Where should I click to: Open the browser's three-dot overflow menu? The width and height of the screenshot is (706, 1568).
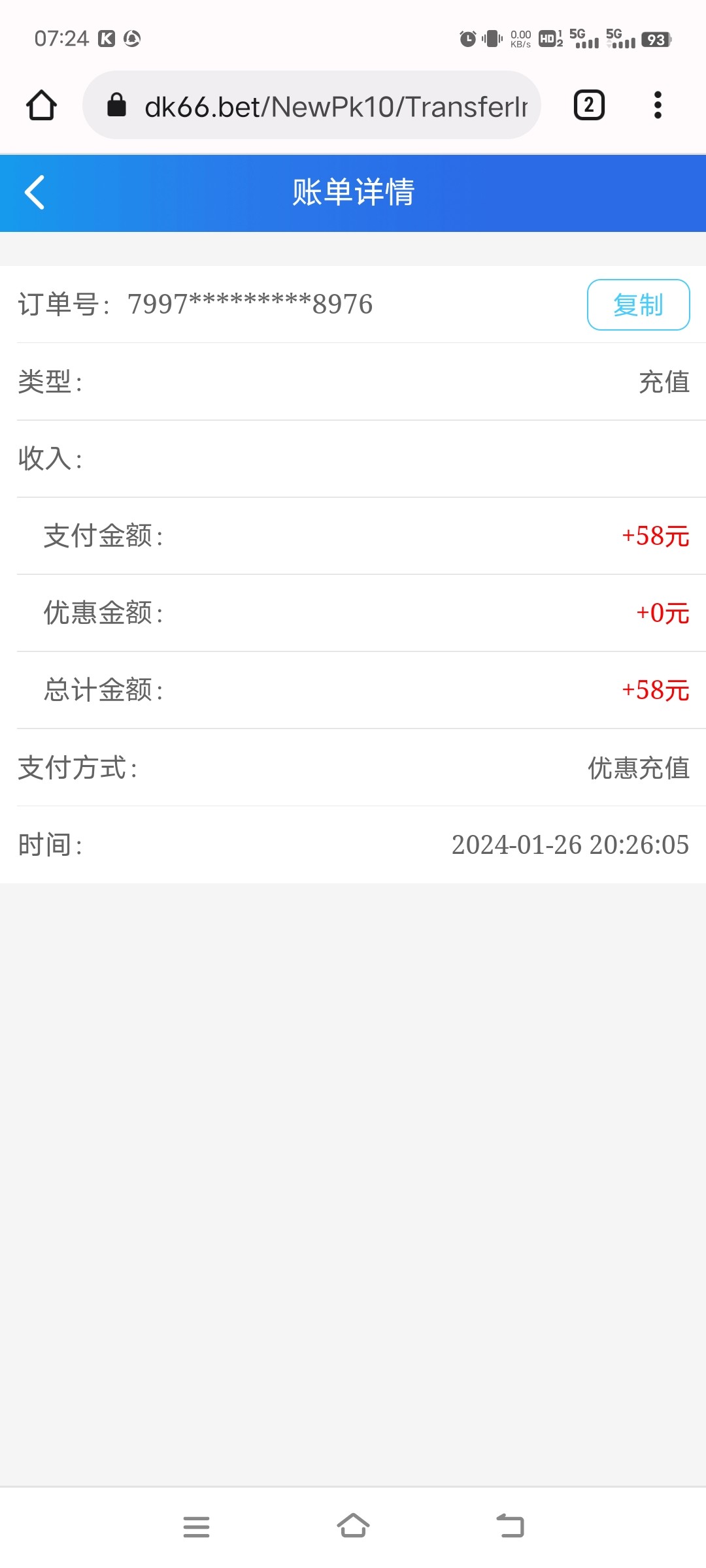click(658, 105)
